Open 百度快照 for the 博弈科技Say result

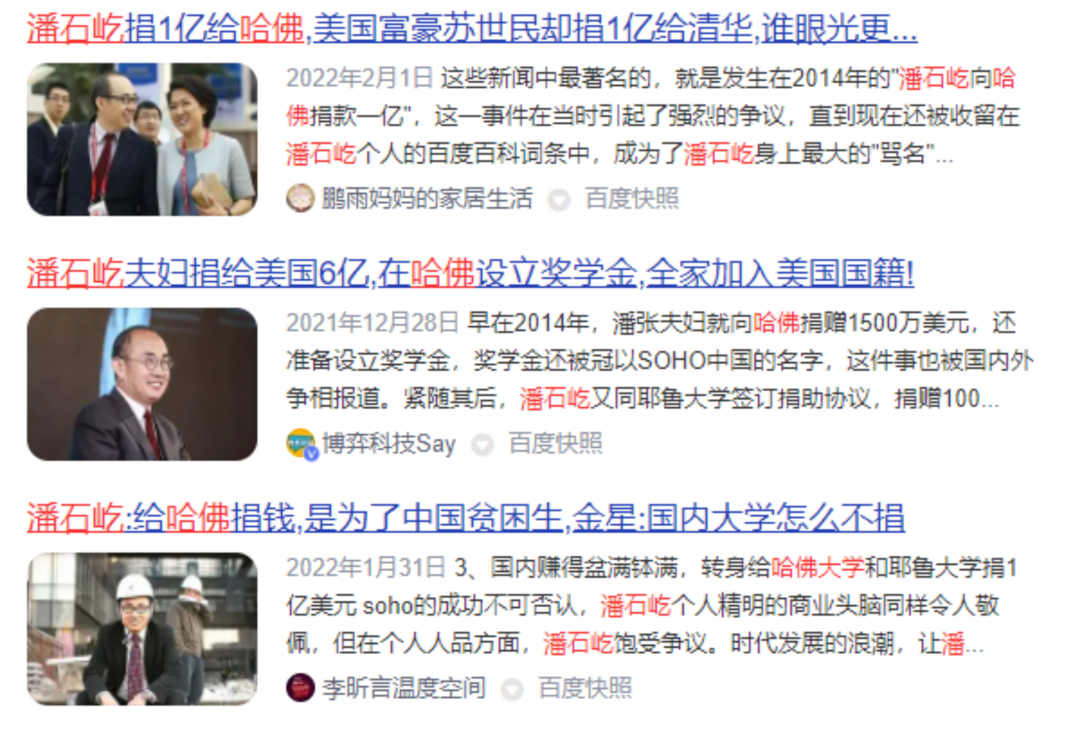555,443
